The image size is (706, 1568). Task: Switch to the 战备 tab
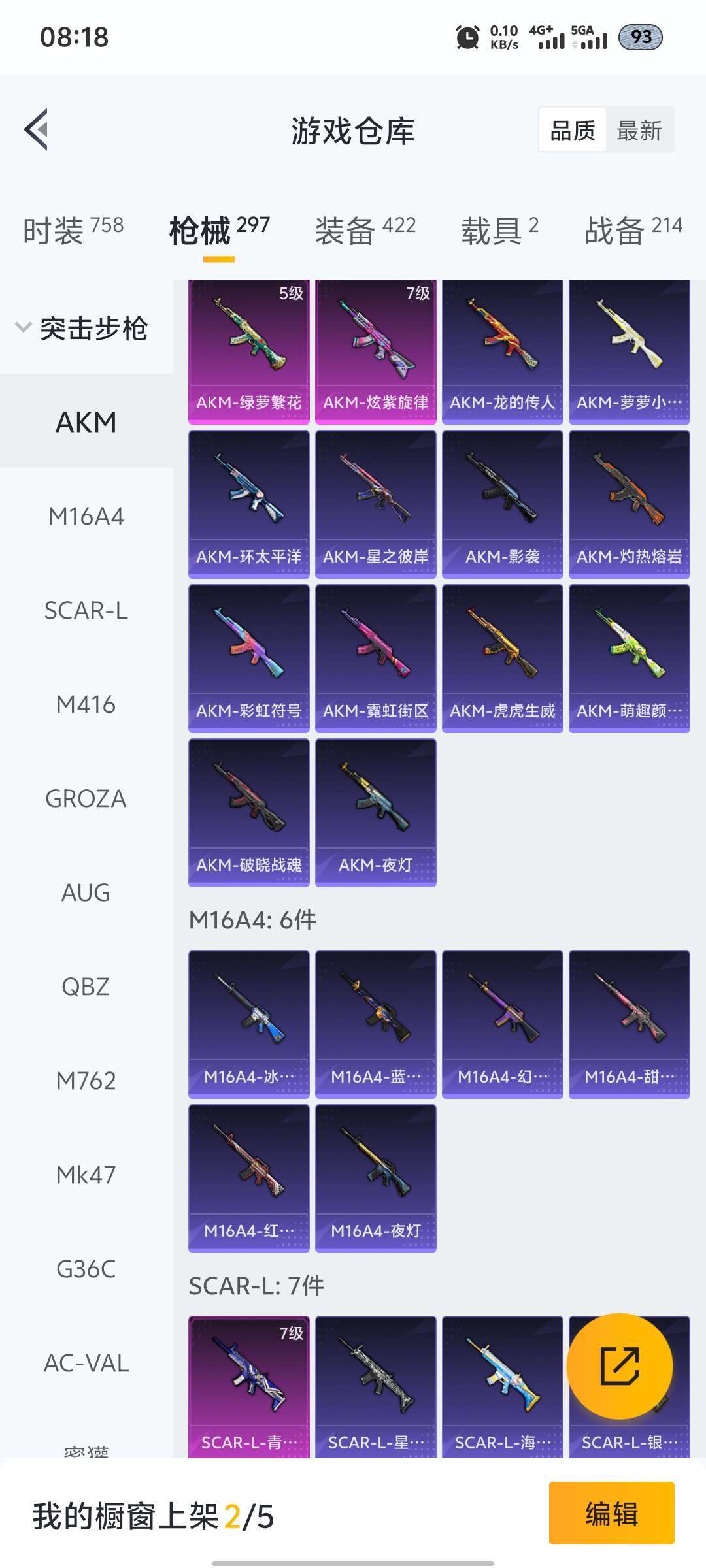tap(633, 230)
